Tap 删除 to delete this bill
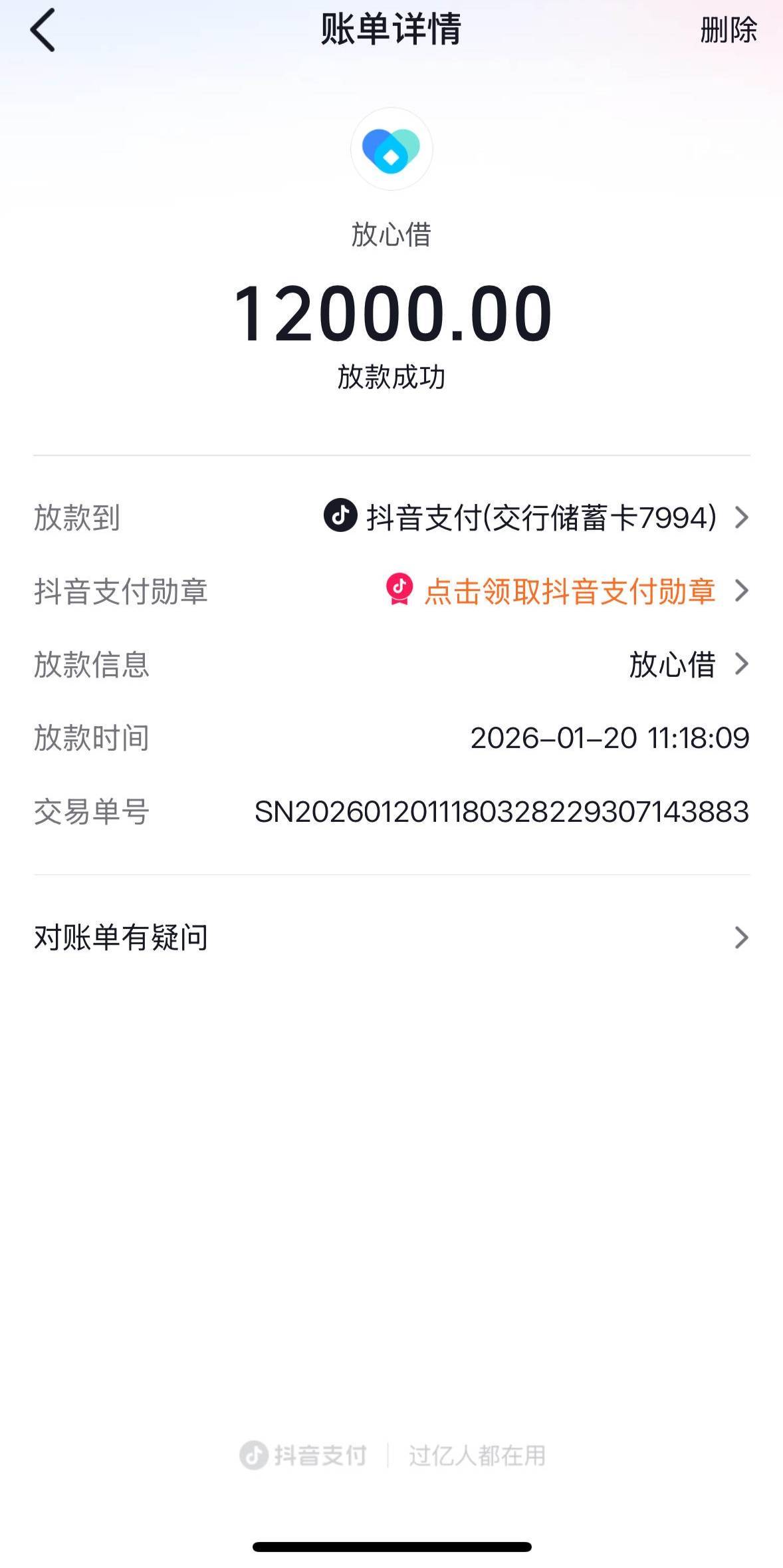The width and height of the screenshot is (783, 1568). click(x=728, y=31)
